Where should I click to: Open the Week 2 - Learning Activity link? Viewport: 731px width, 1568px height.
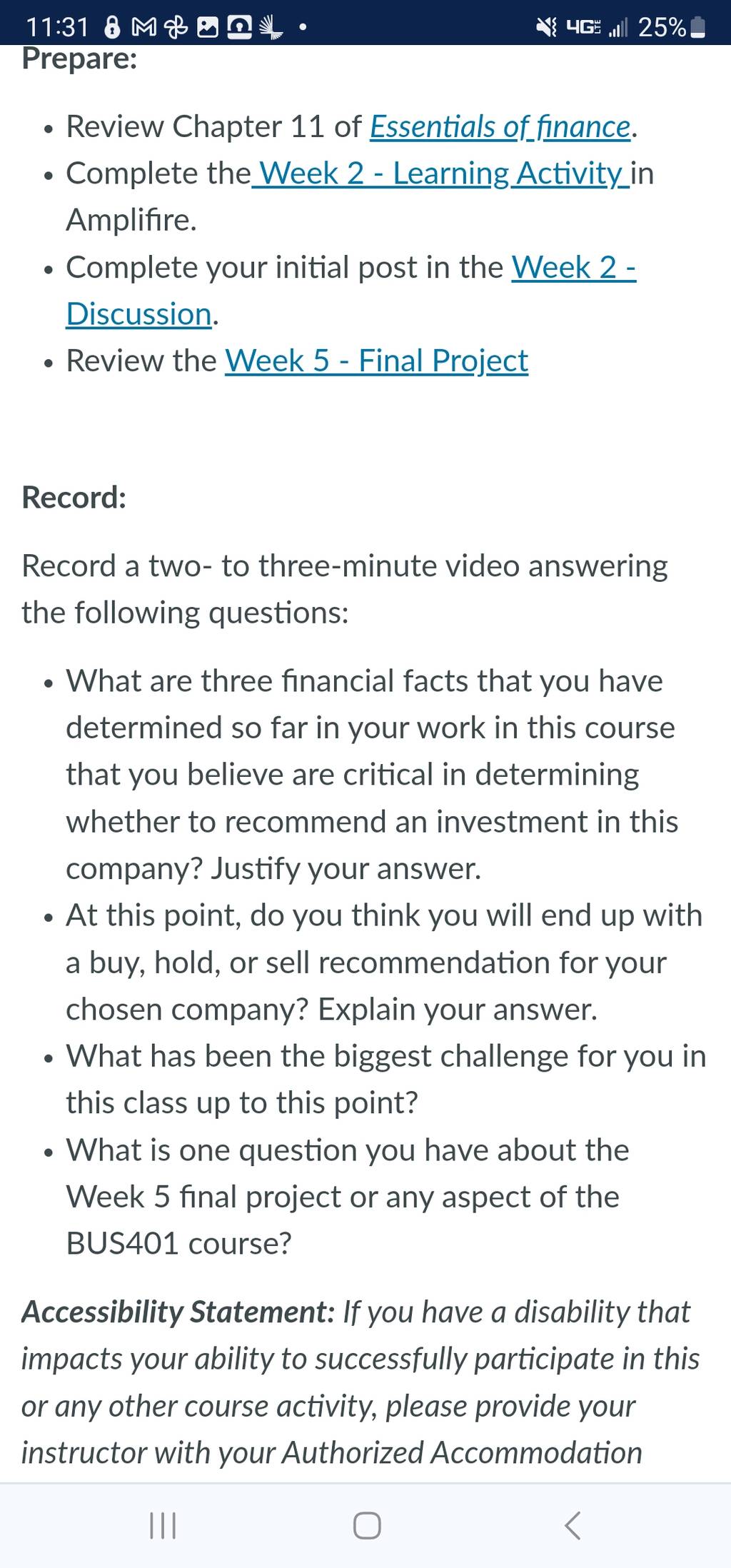[440, 174]
